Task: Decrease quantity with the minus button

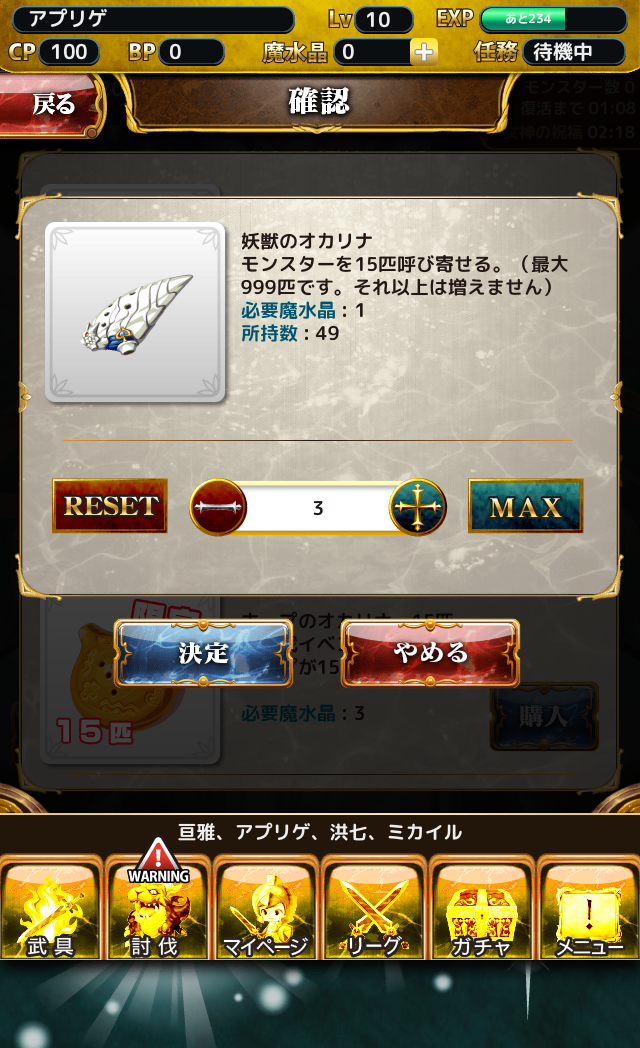Action: pyautogui.click(x=219, y=507)
